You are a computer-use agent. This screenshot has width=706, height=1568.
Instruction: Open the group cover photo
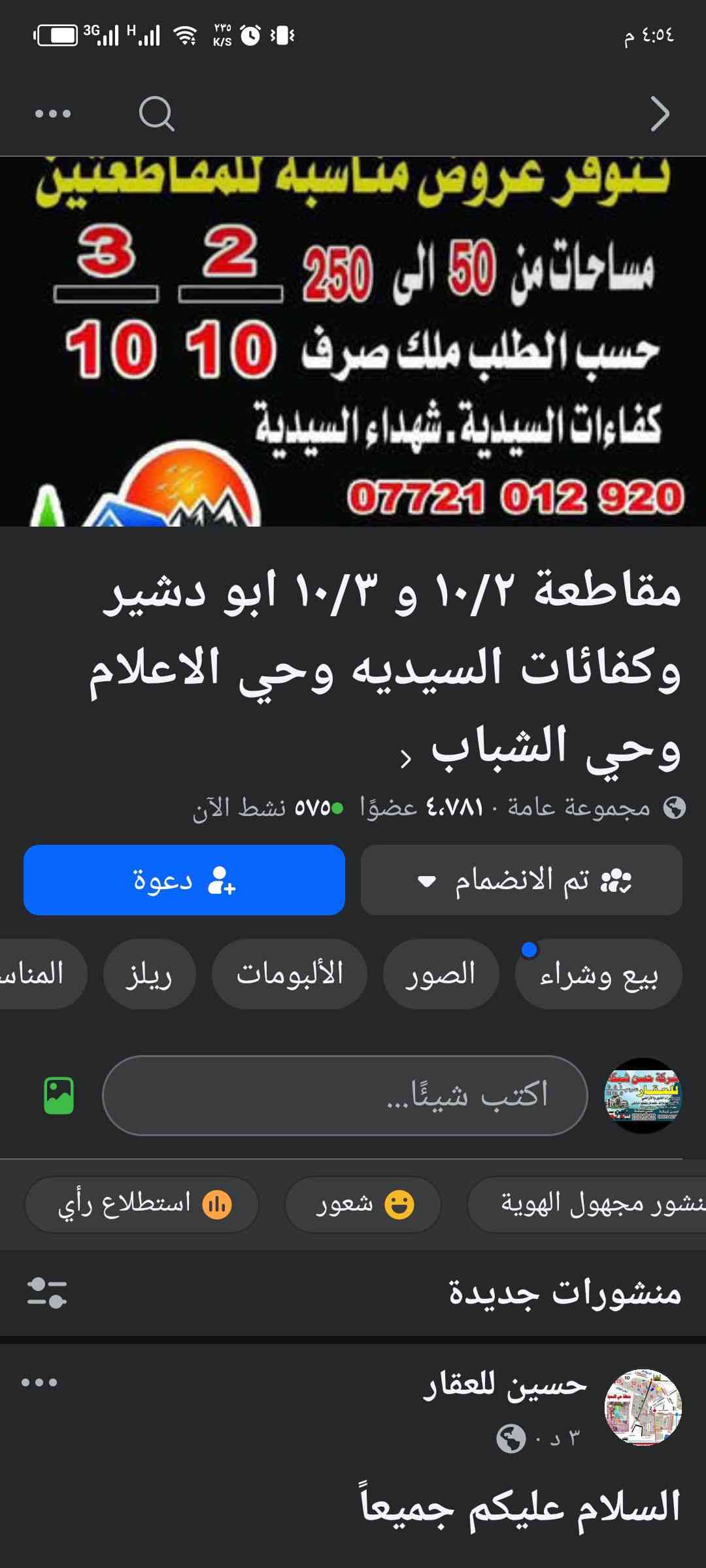click(x=353, y=341)
